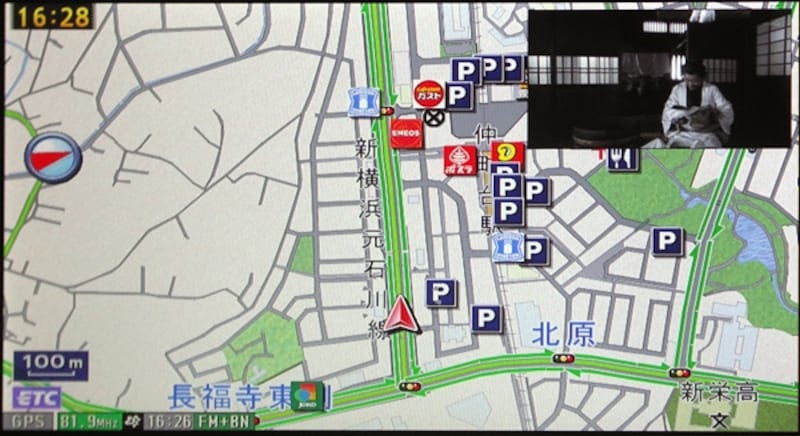Select the ENEOS gas station icon
Screen dimensions: 800x436
(x=405, y=133)
